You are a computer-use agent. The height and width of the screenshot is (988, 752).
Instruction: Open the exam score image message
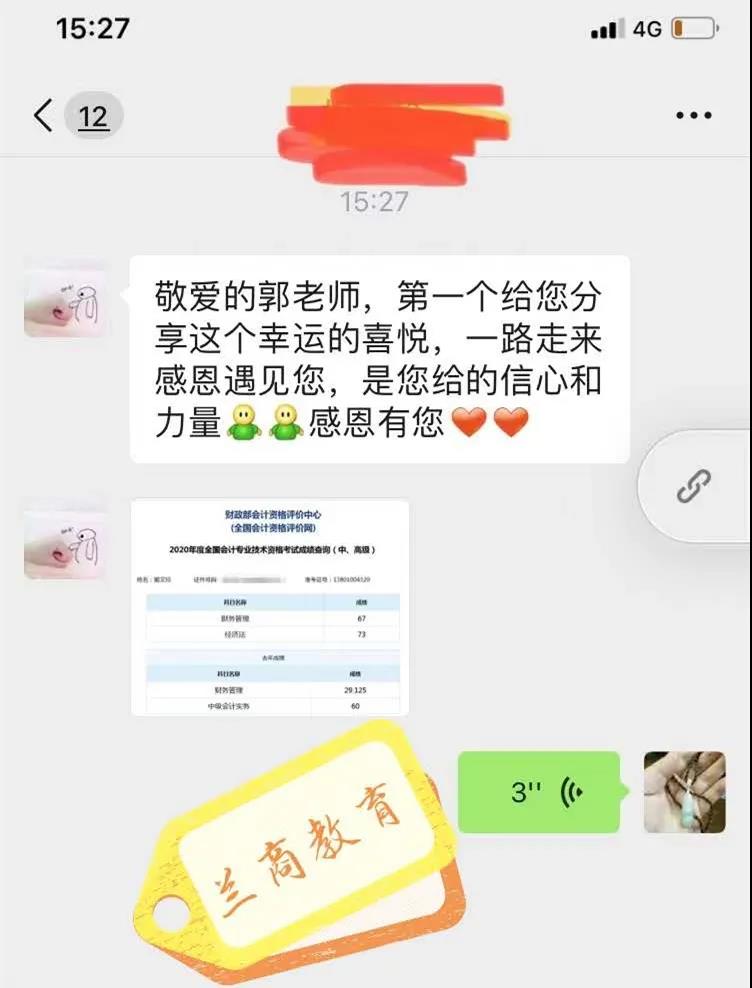coord(270,607)
